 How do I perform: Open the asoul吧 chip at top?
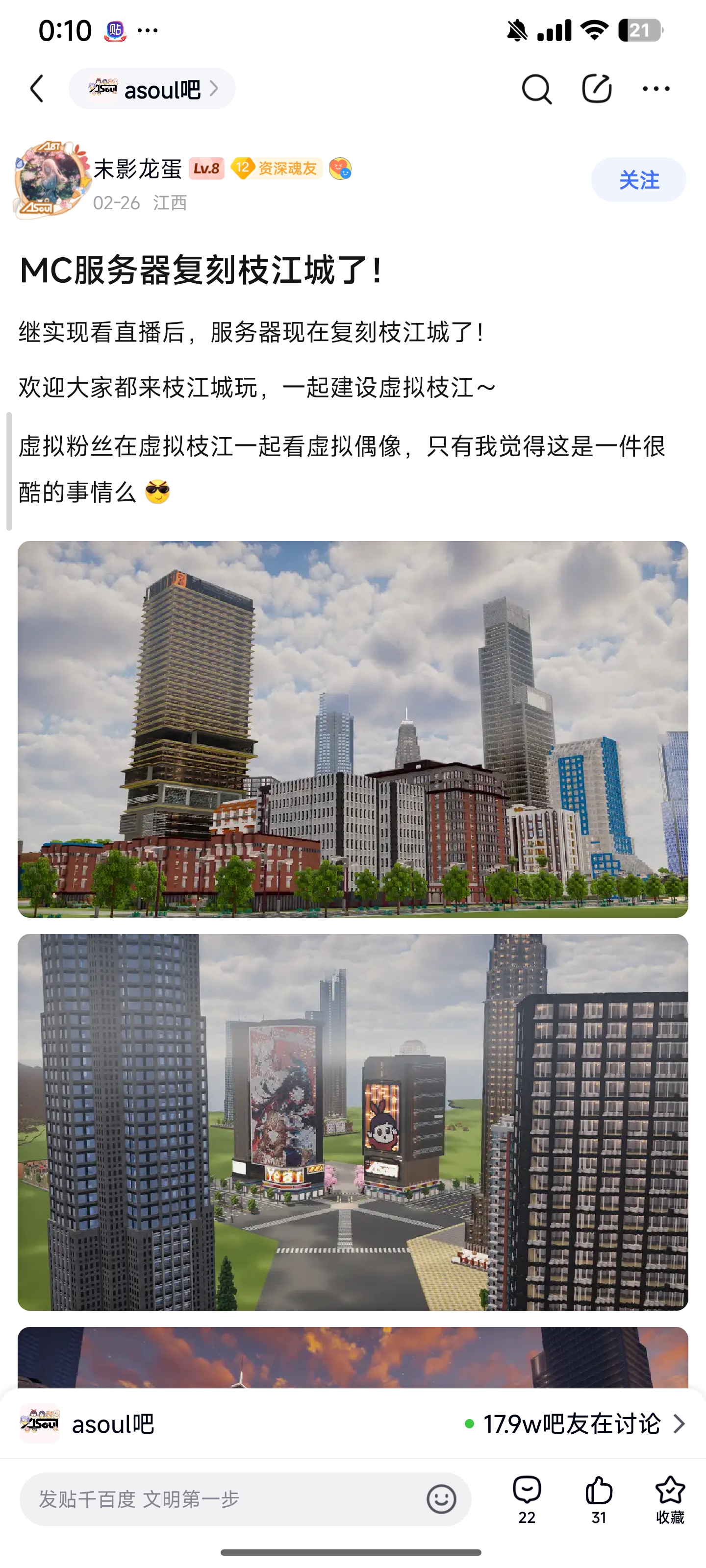152,89
